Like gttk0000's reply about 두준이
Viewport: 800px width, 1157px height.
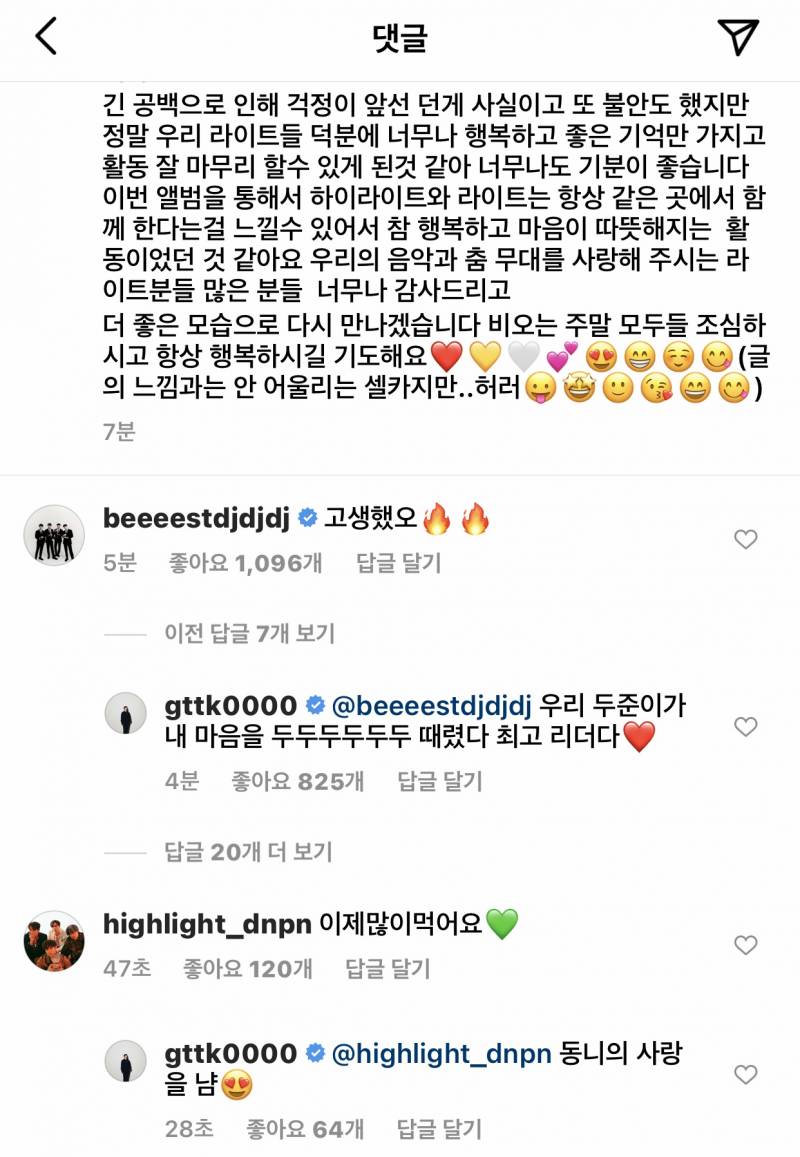pyautogui.click(x=746, y=727)
